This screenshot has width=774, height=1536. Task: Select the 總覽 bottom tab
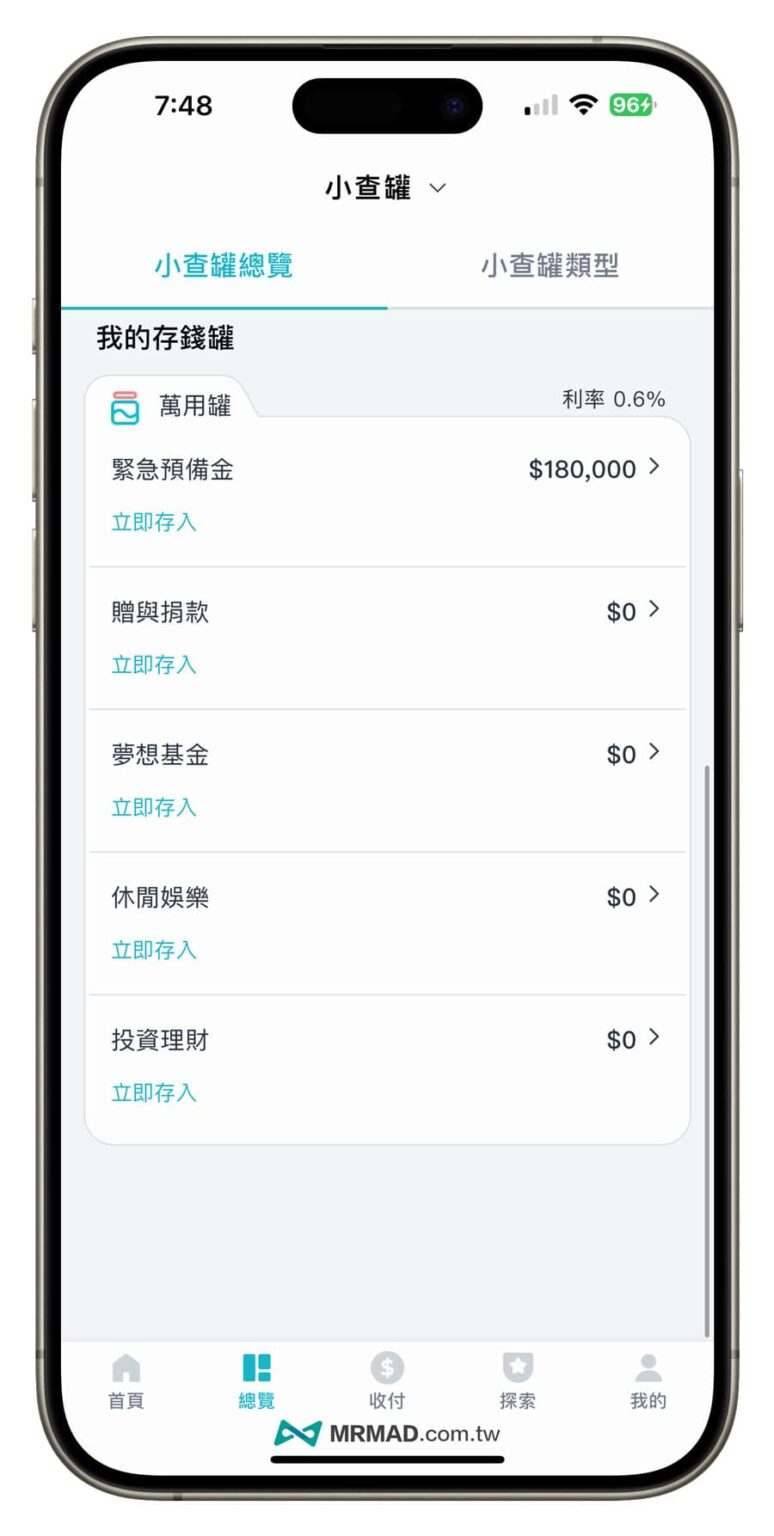(x=257, y=1381)
